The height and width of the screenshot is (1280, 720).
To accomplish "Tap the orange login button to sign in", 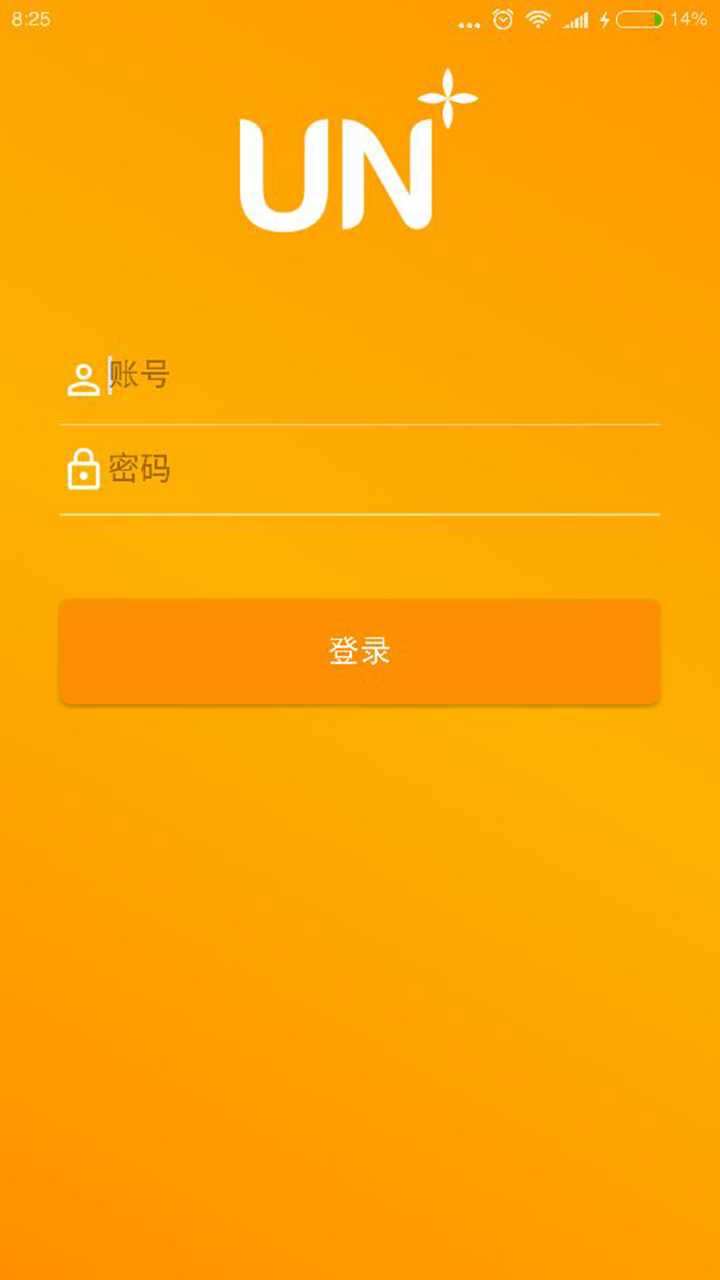I will point(360,650).
